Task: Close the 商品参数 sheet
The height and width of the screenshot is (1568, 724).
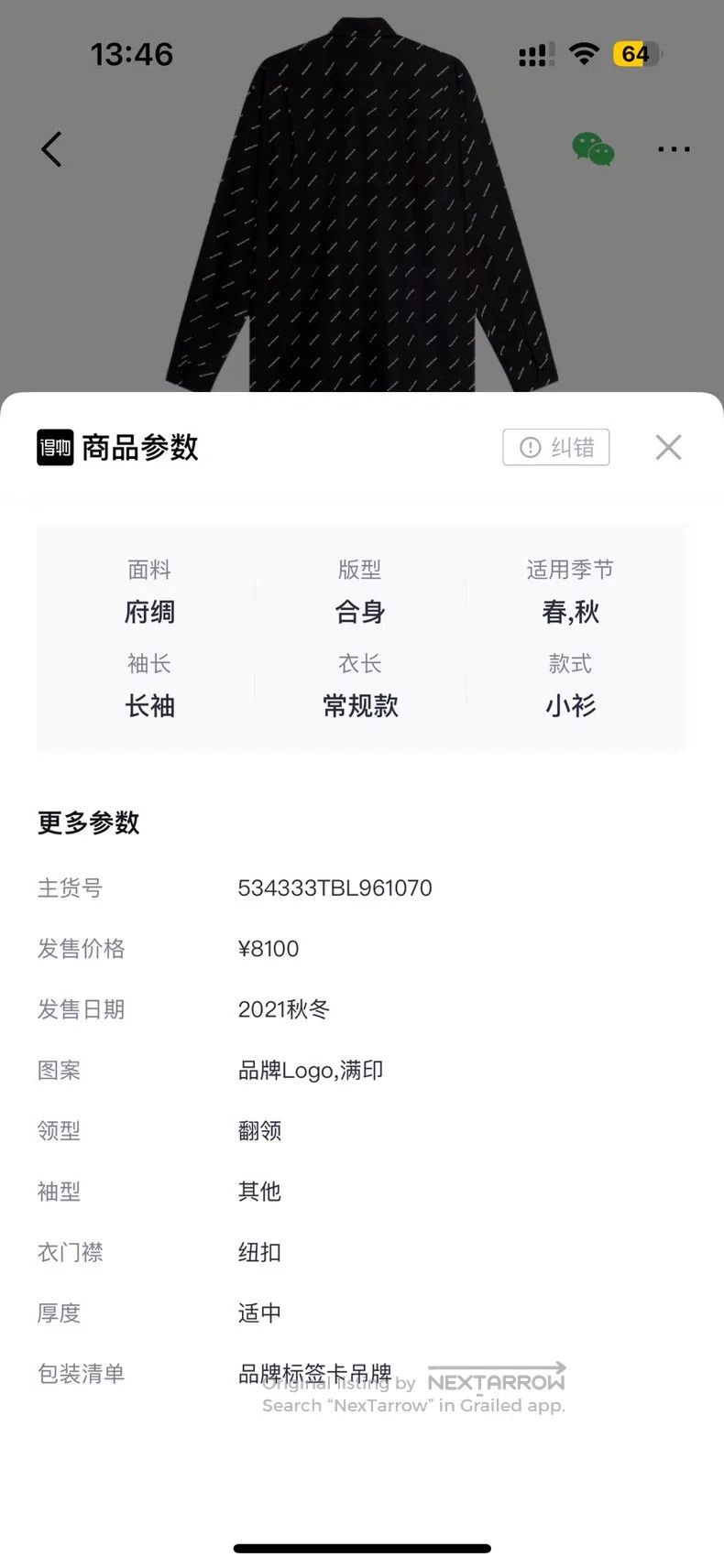Action: click(668, 447)
